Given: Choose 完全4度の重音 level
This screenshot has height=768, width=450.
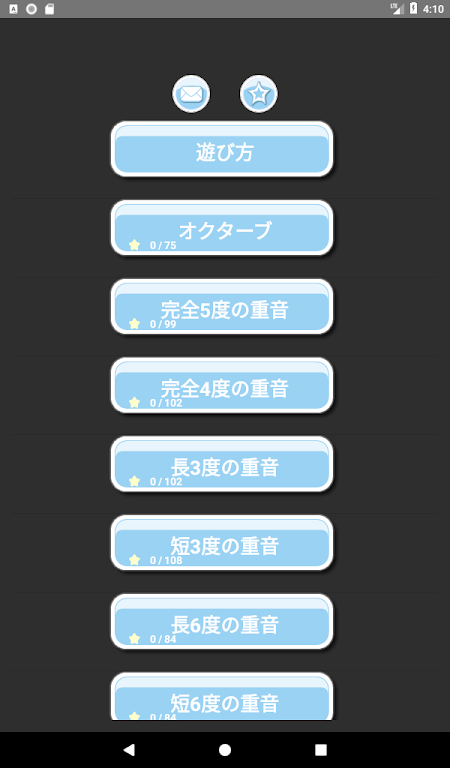Looking at the screenshot, I should click(222, 385).
